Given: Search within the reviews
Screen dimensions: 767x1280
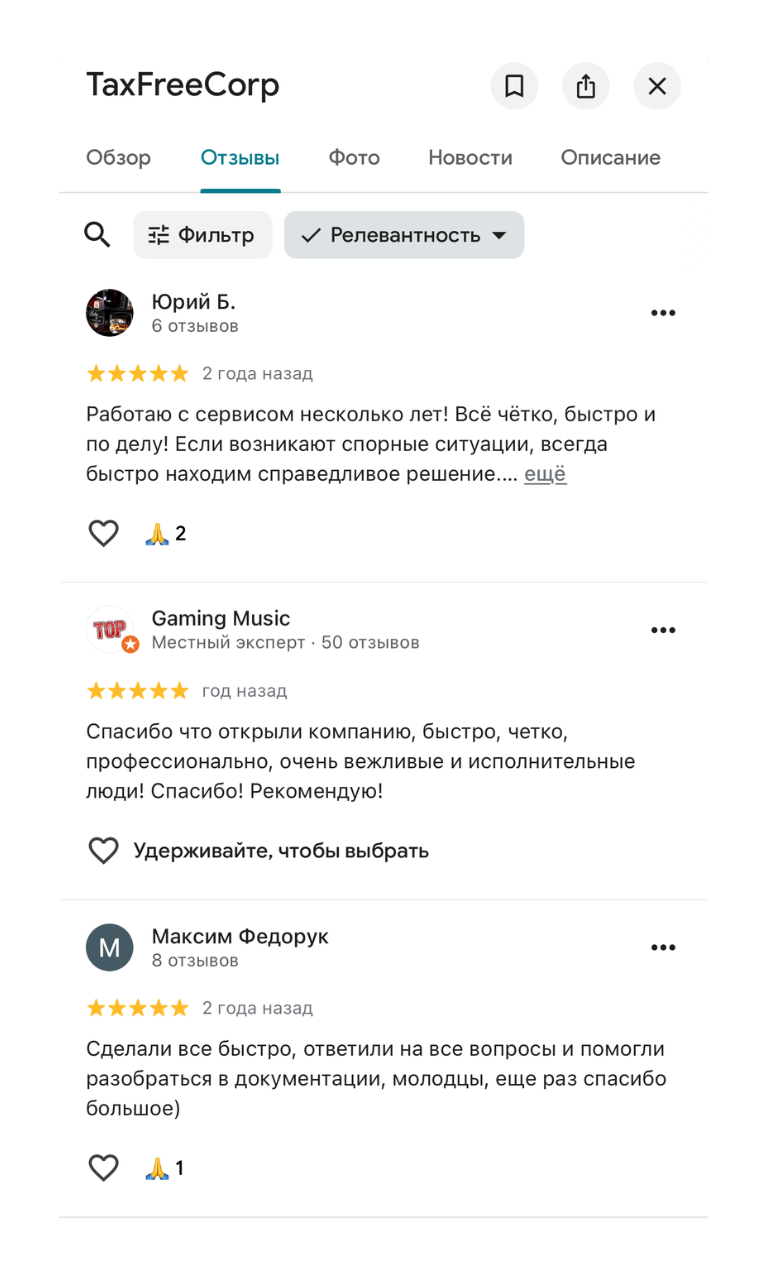Looking at the screenshot, I should [x=97, y=235].
